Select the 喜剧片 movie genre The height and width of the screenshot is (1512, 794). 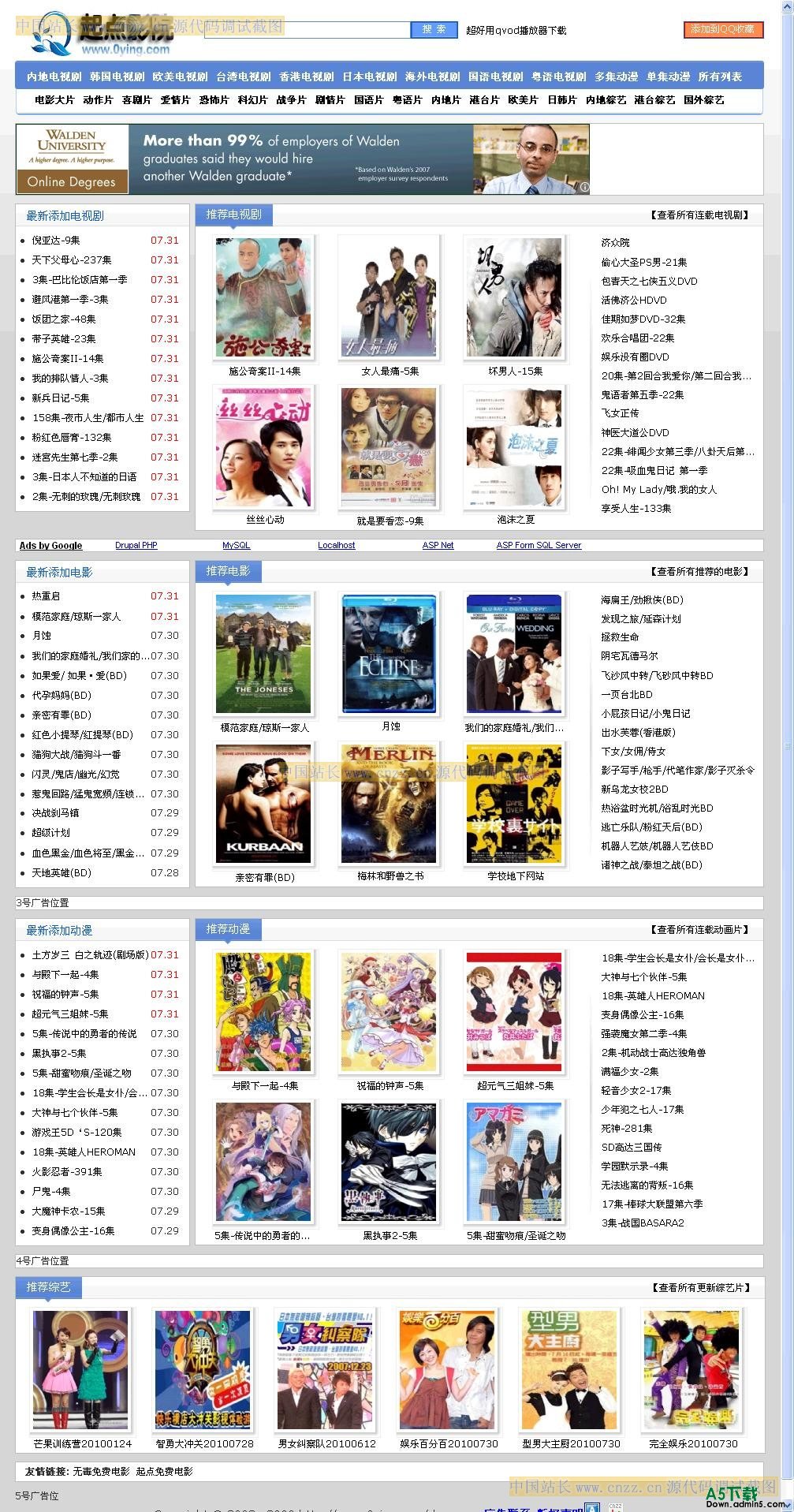tap(136, 100)
